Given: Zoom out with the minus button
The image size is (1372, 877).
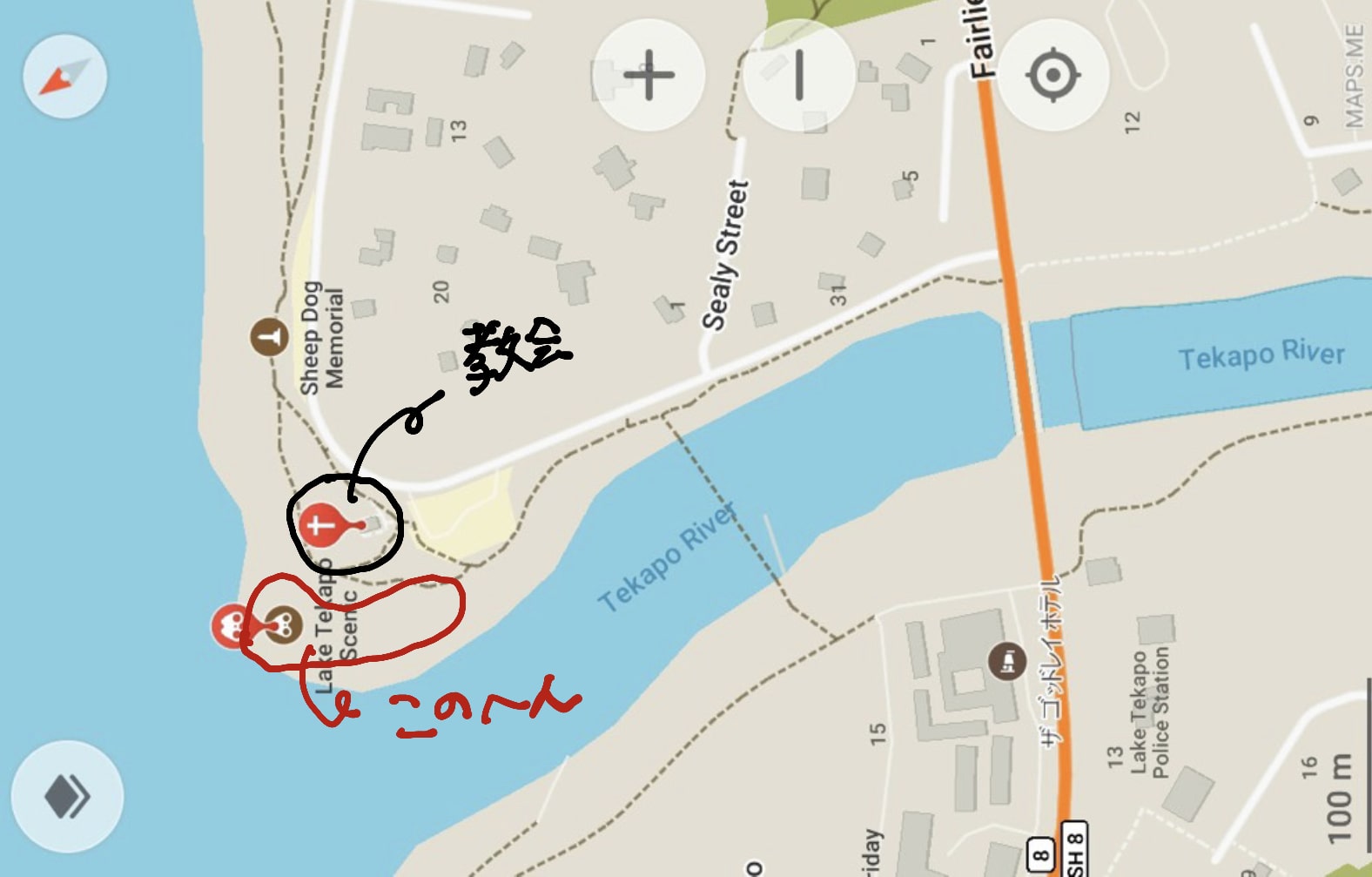Looking at the screenshot, I should 799,75.
